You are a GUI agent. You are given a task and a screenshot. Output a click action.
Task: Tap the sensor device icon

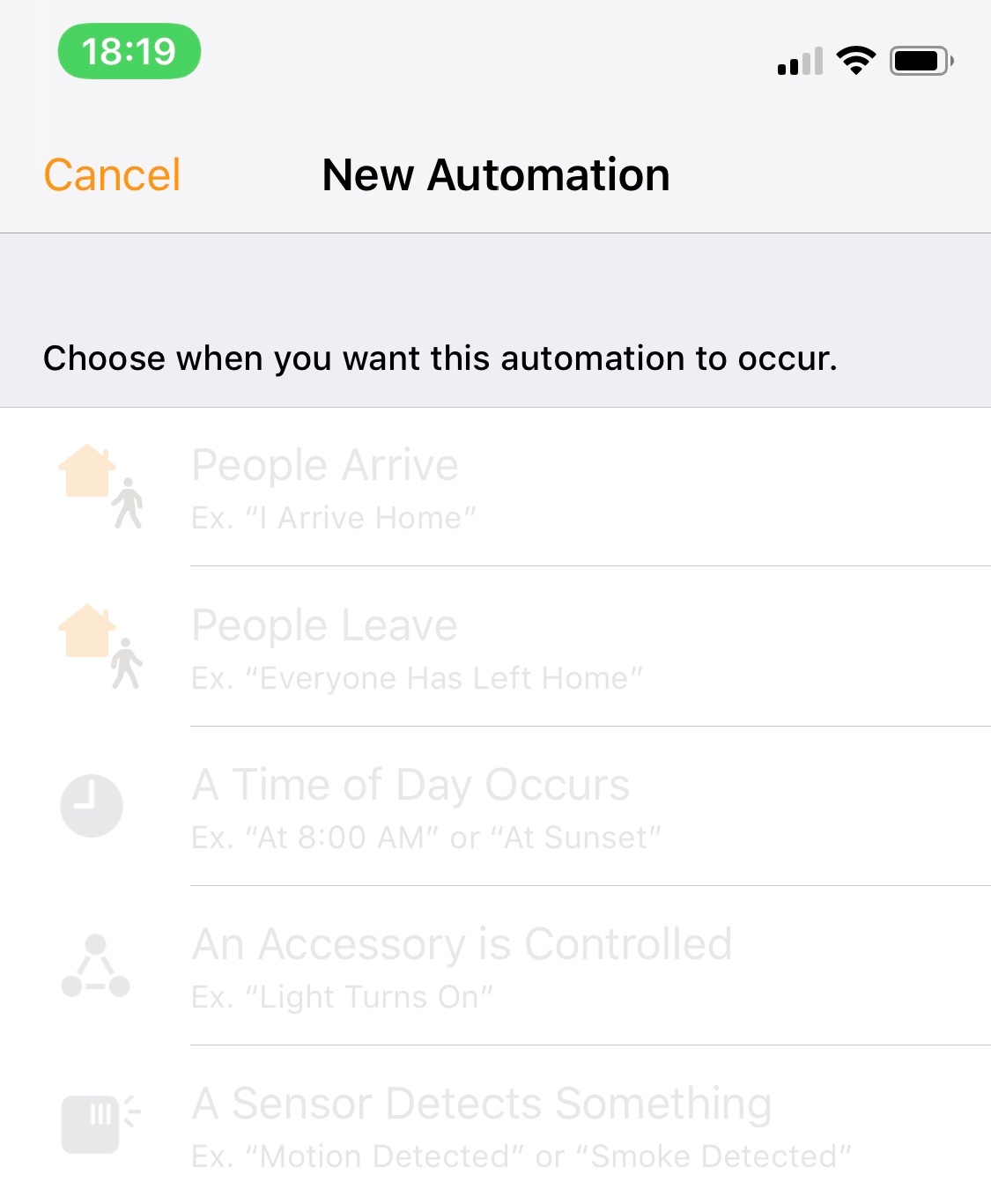(x=91, y=1123)
